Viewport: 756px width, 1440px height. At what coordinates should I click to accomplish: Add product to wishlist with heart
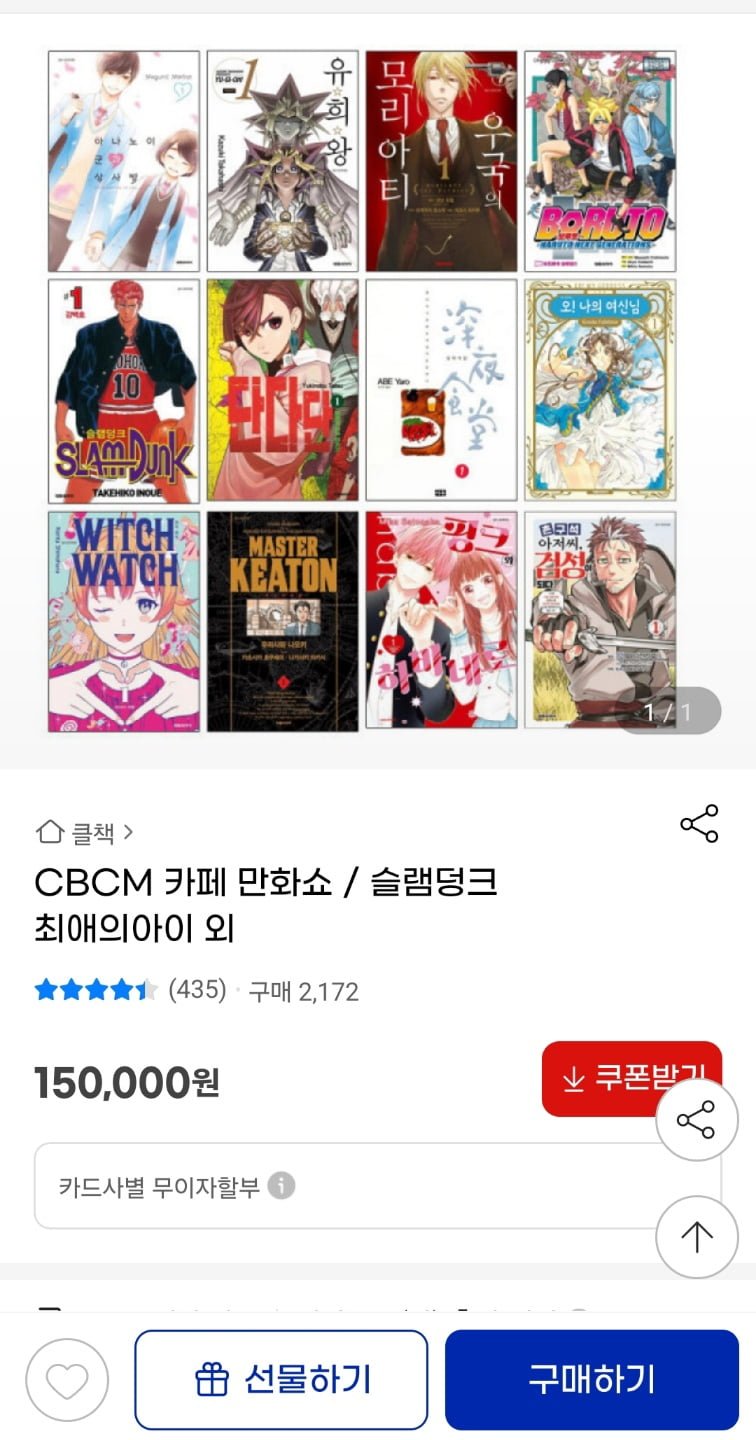[x=67, y=1381]
